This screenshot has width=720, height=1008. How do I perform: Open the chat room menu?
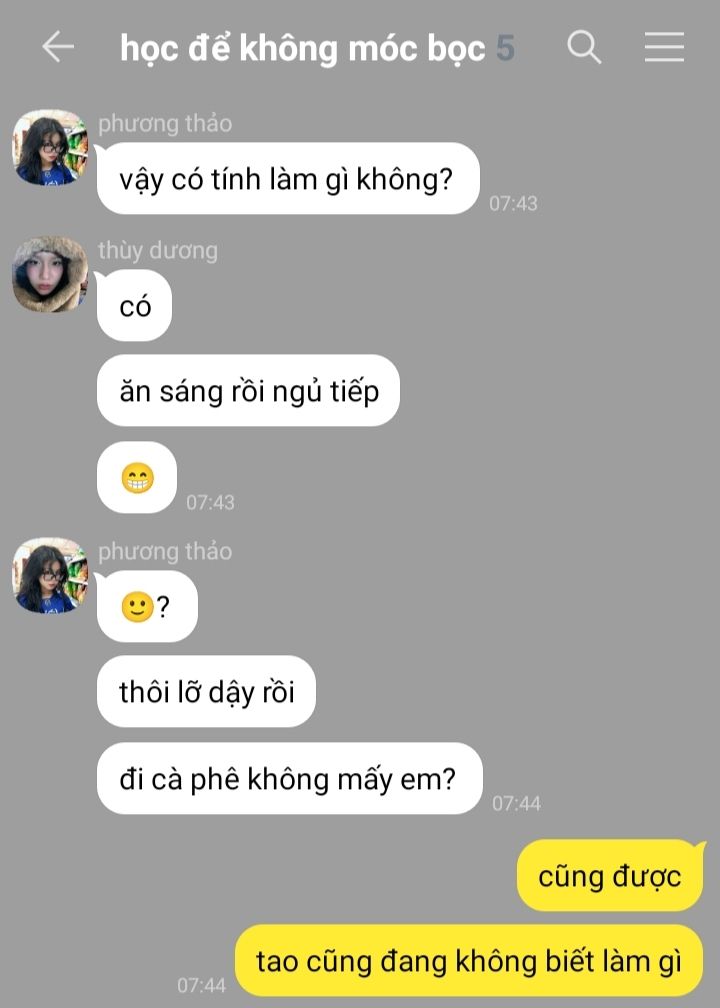click(x=664, y=47)
